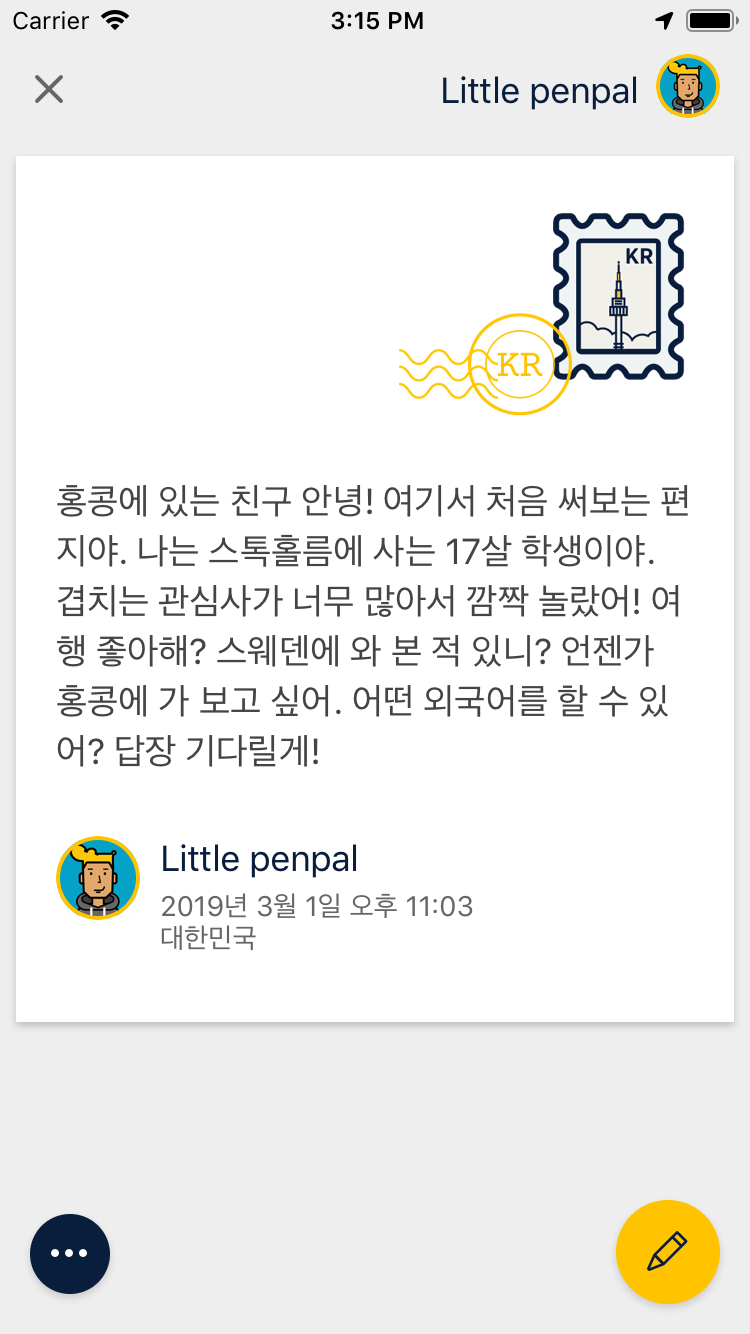Close the letter view
The width and height of the screenshot is (750, 1334).
49,89
